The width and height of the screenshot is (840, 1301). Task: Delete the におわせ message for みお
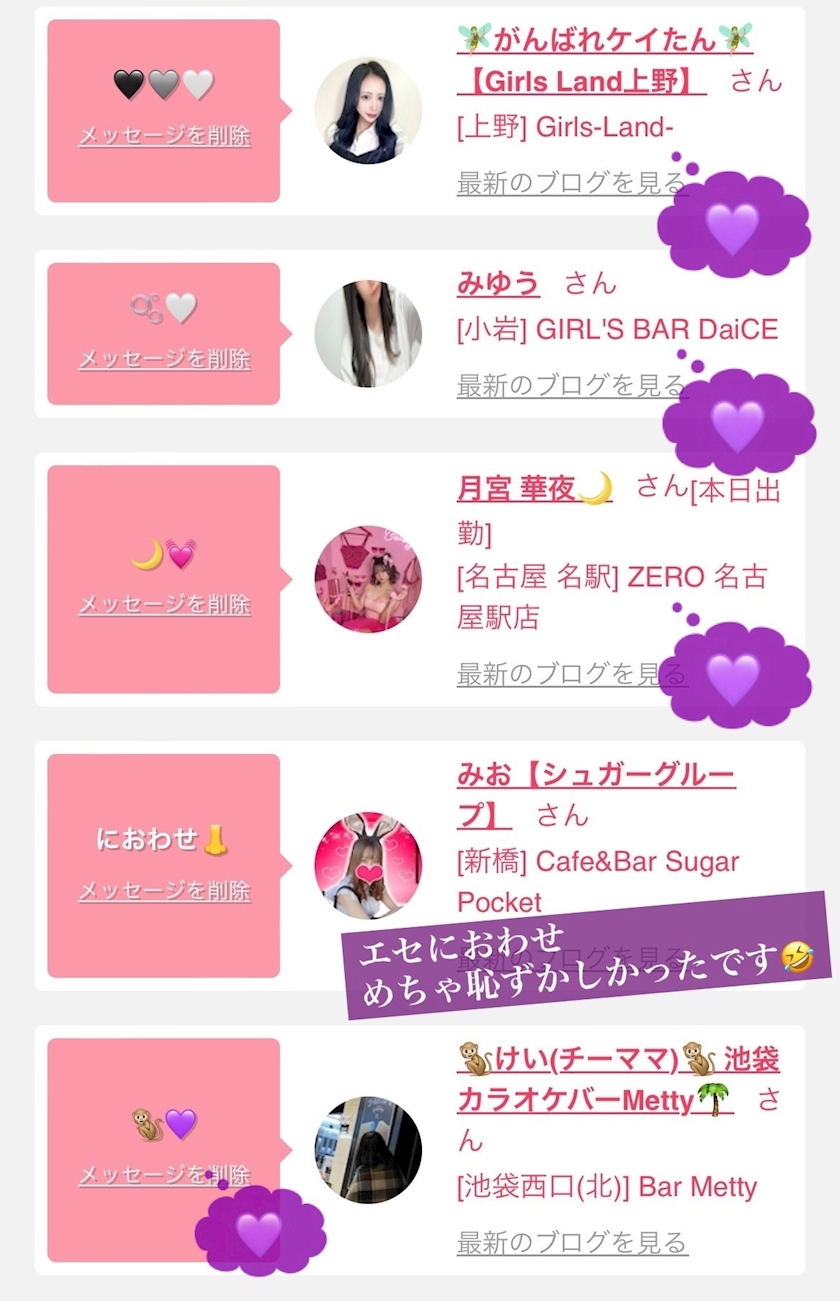[x=164, y=890]
